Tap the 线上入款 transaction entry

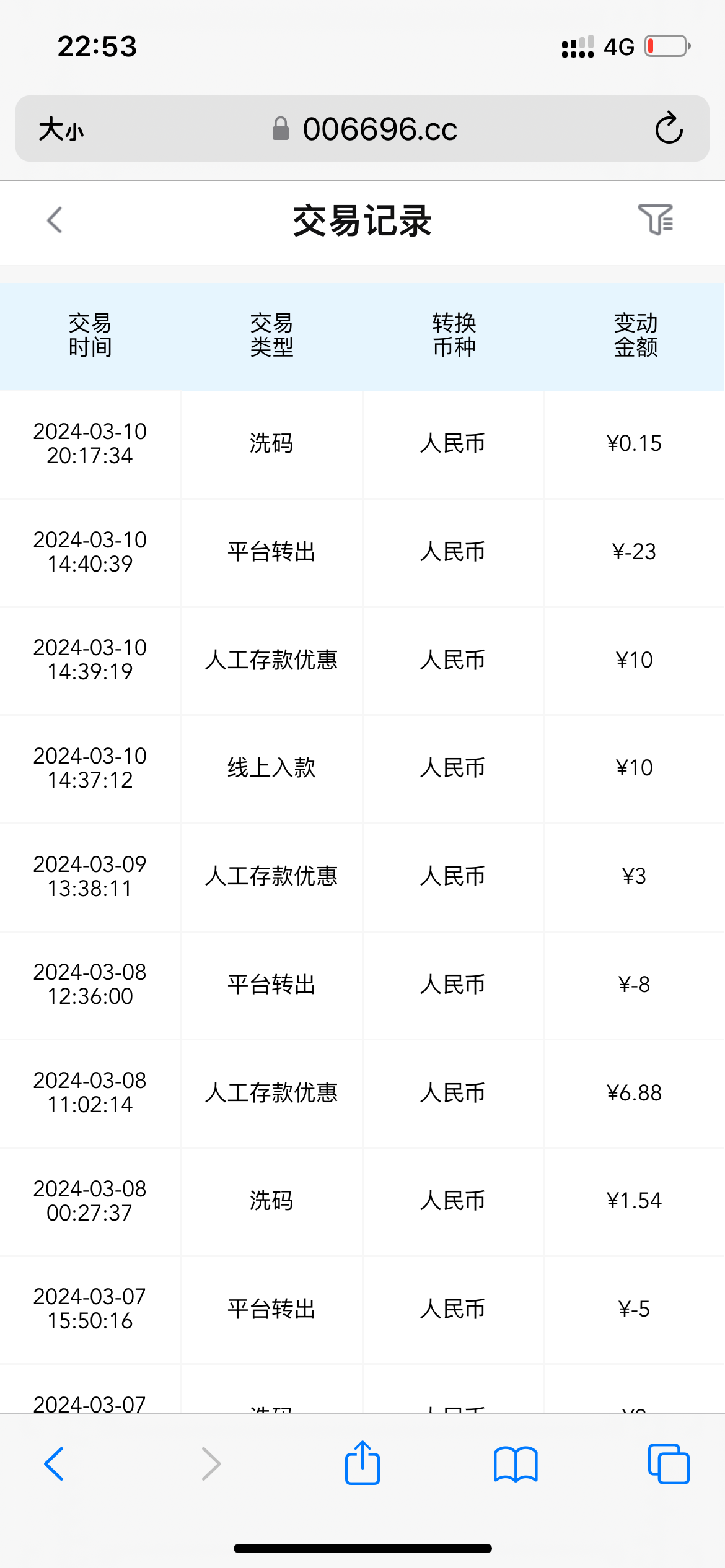pyautogui.click(x=271, y=768)
